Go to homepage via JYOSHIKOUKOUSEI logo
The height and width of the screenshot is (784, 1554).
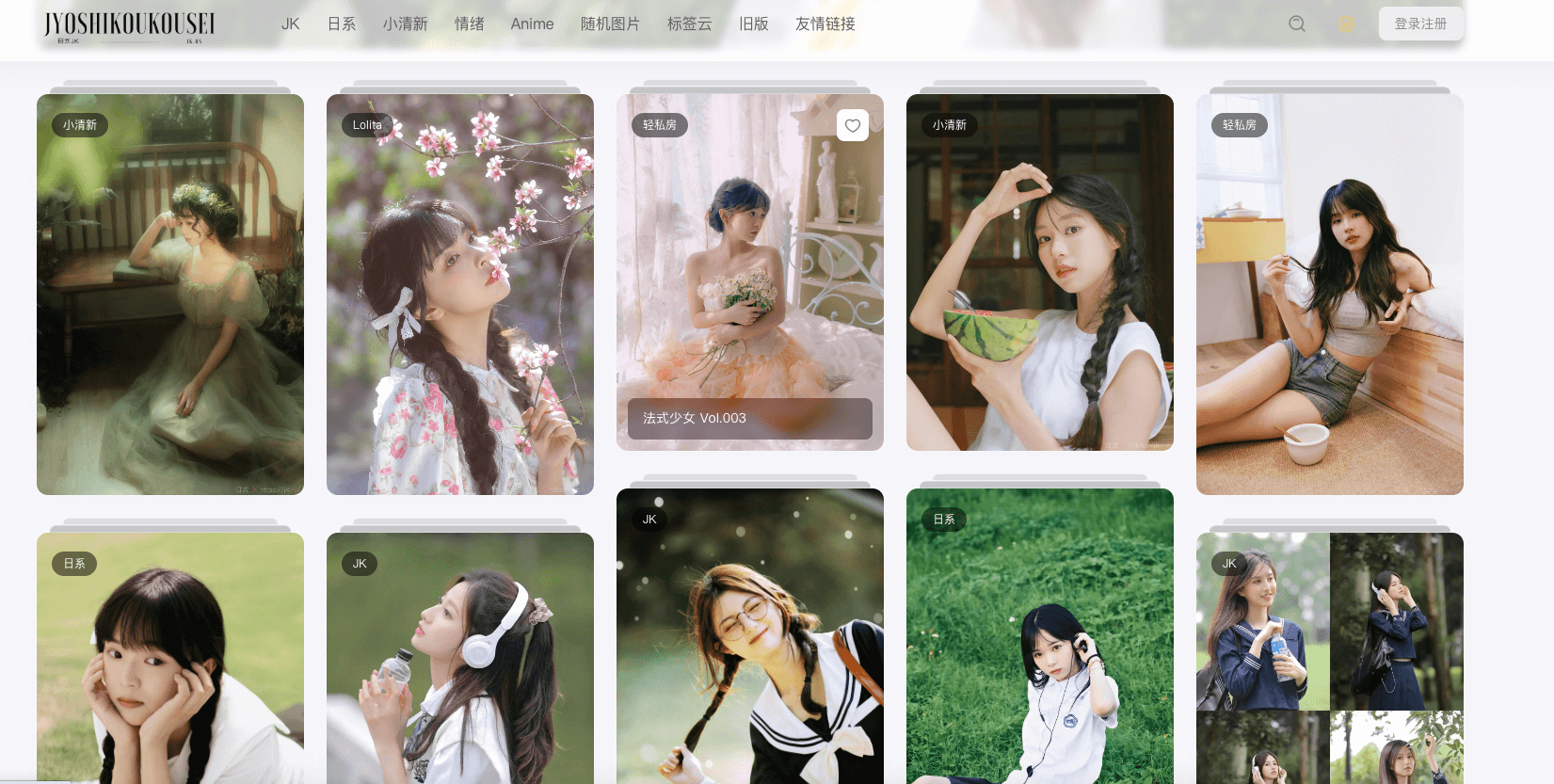(x=129, y=24)
